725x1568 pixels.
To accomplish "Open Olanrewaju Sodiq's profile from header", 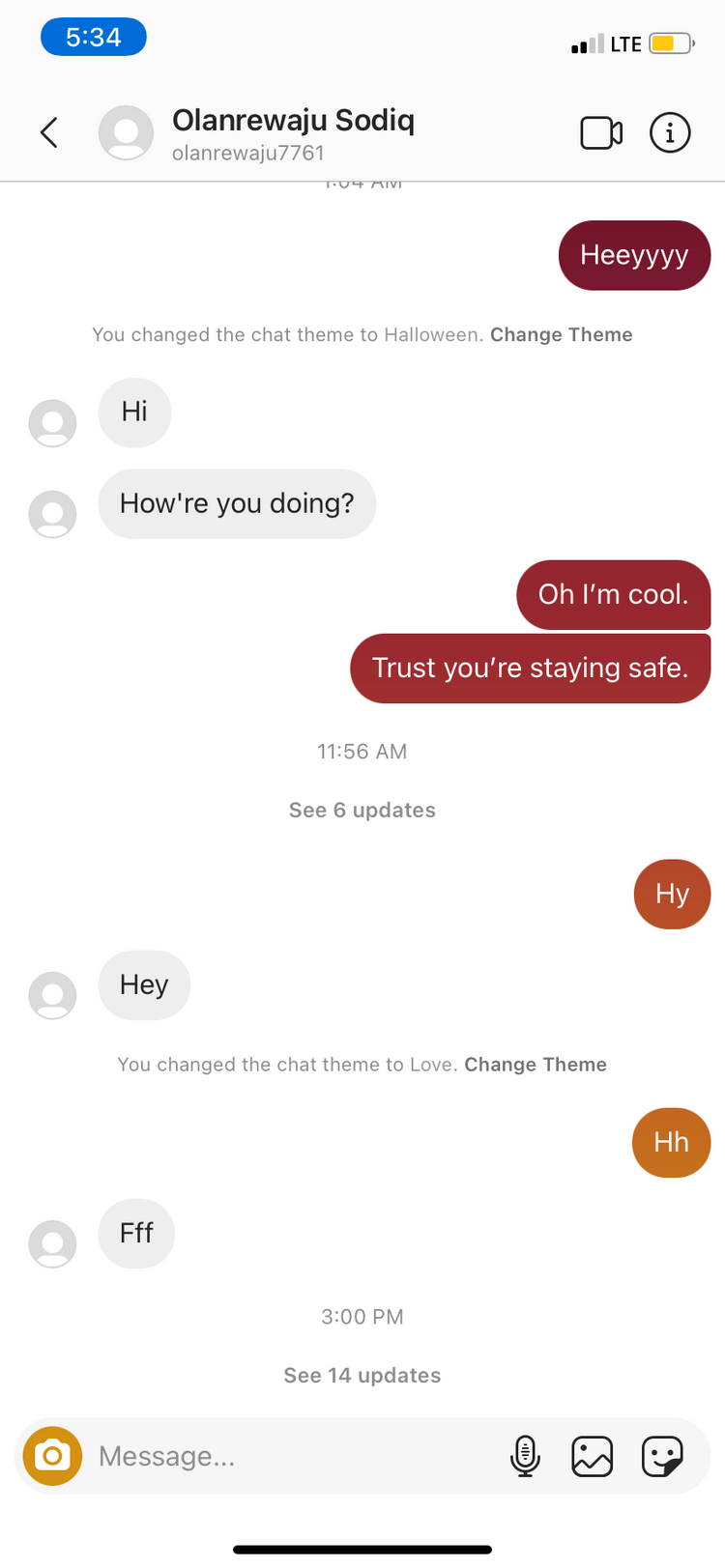I will tap(292, 121).
